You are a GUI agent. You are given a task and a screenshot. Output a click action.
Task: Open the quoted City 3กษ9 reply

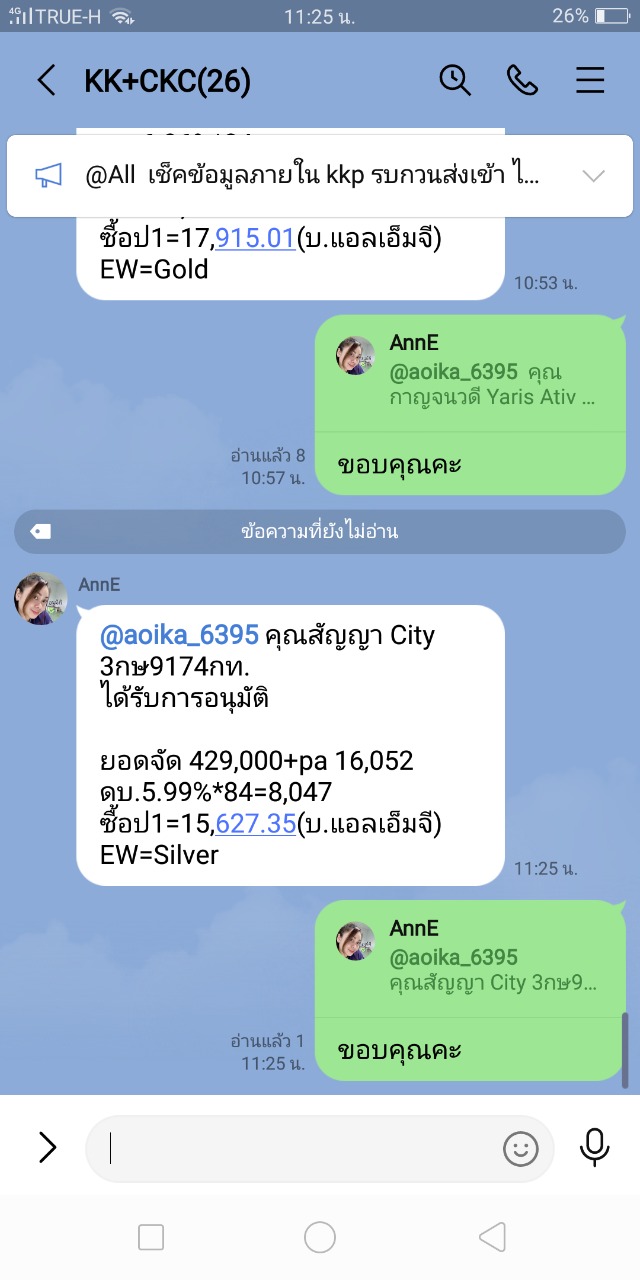click(x=470, y=957)
